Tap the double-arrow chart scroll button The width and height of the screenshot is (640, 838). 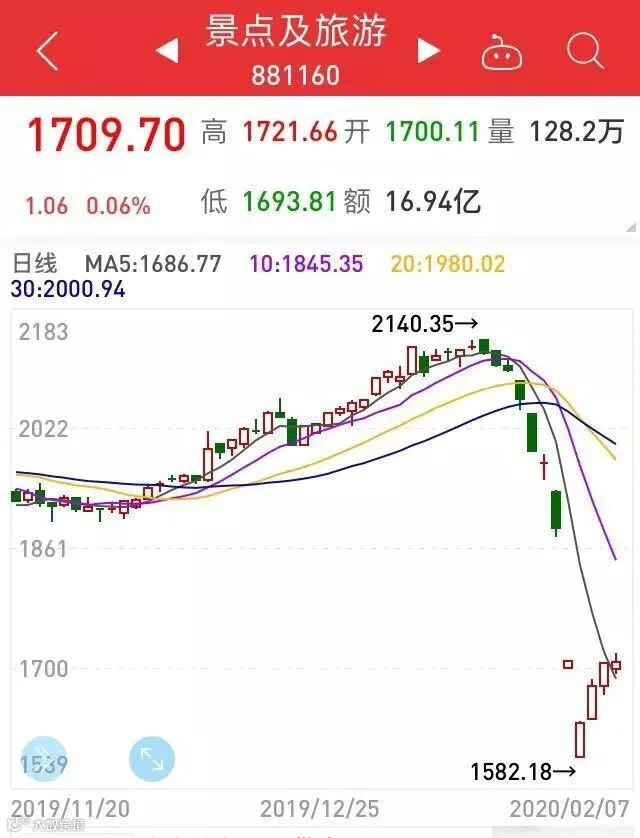coord(44,759)
